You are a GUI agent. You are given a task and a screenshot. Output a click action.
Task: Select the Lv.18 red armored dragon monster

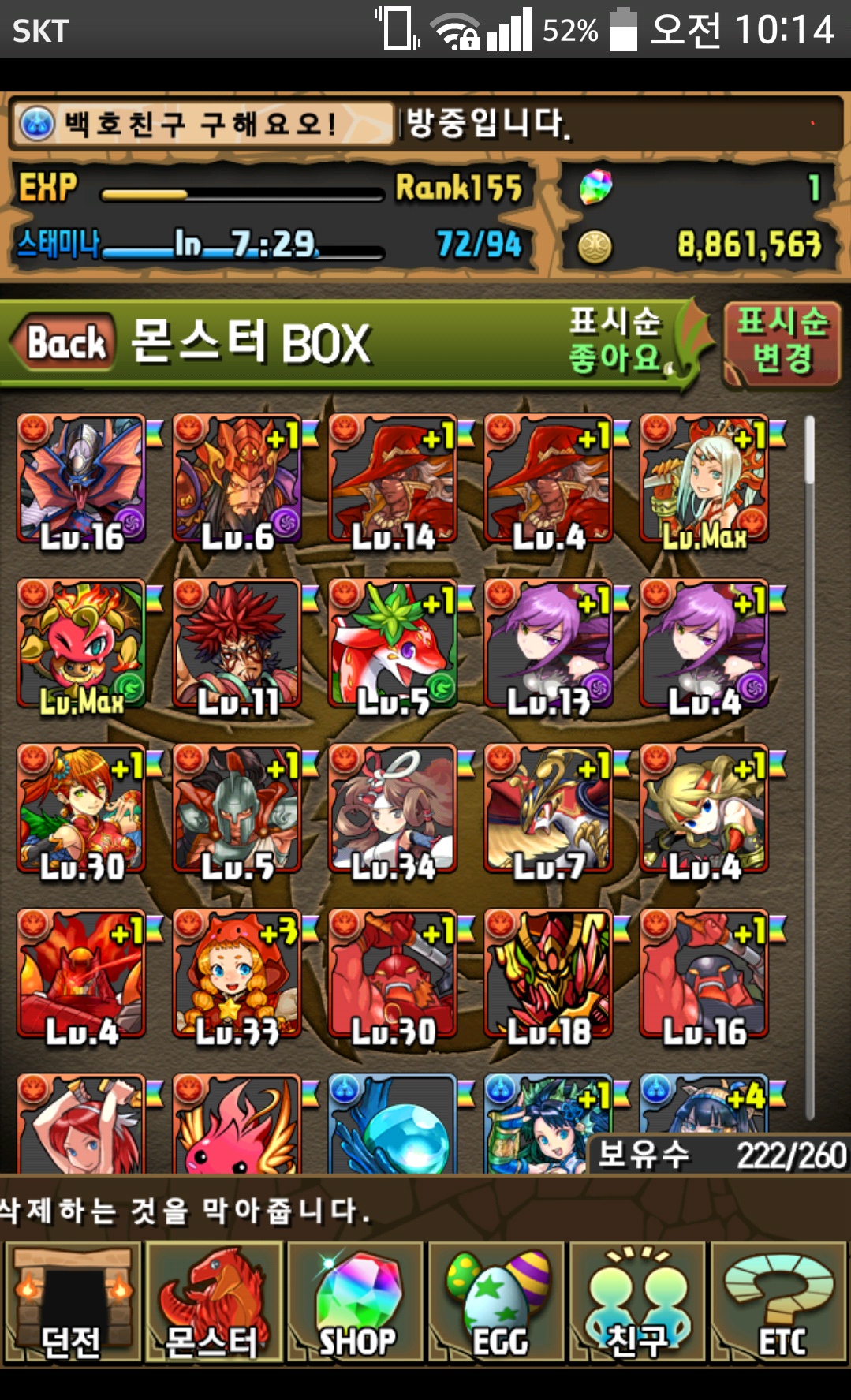(x=547, y=974)
